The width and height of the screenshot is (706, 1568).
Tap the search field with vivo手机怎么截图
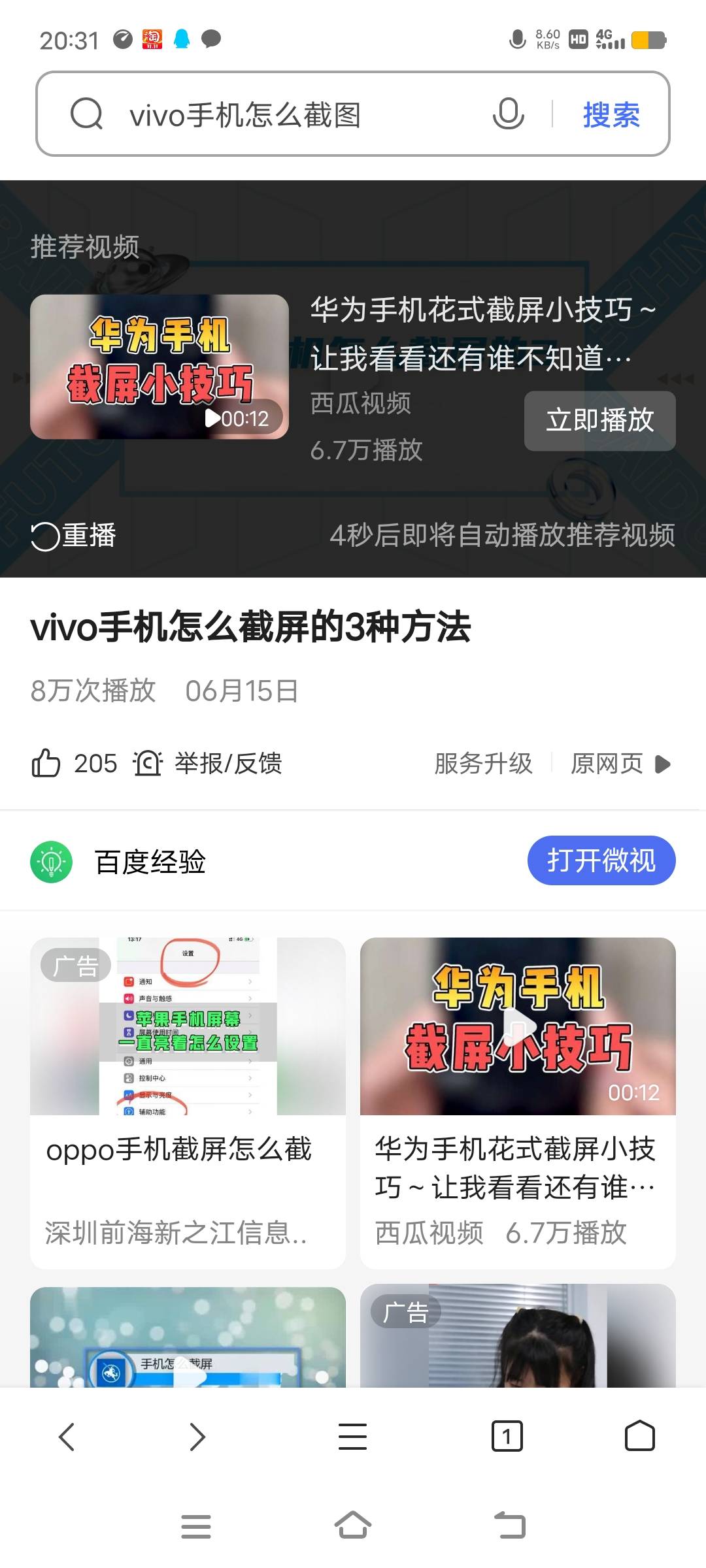coord(275,115)
